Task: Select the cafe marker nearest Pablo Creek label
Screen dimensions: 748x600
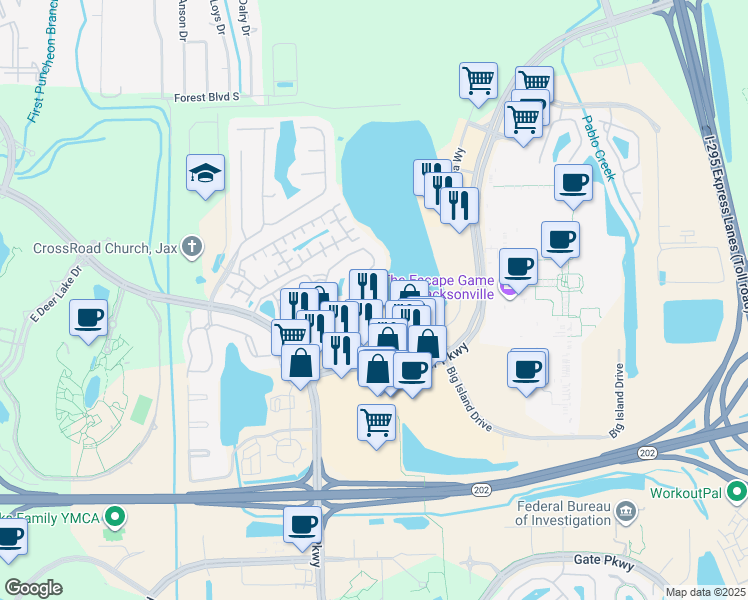Action: 573,186
